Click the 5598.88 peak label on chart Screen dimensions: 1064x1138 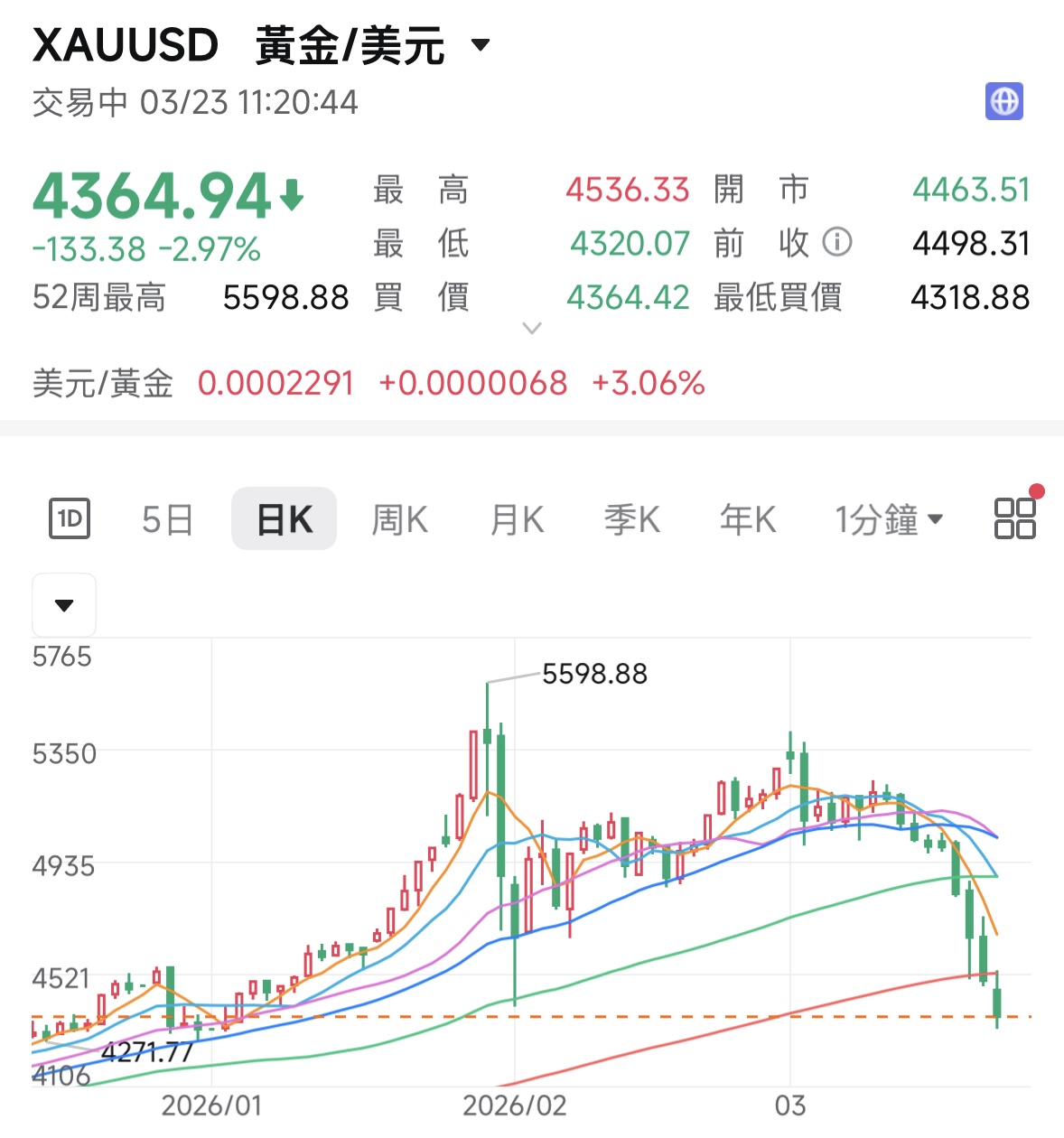point(595,673)
